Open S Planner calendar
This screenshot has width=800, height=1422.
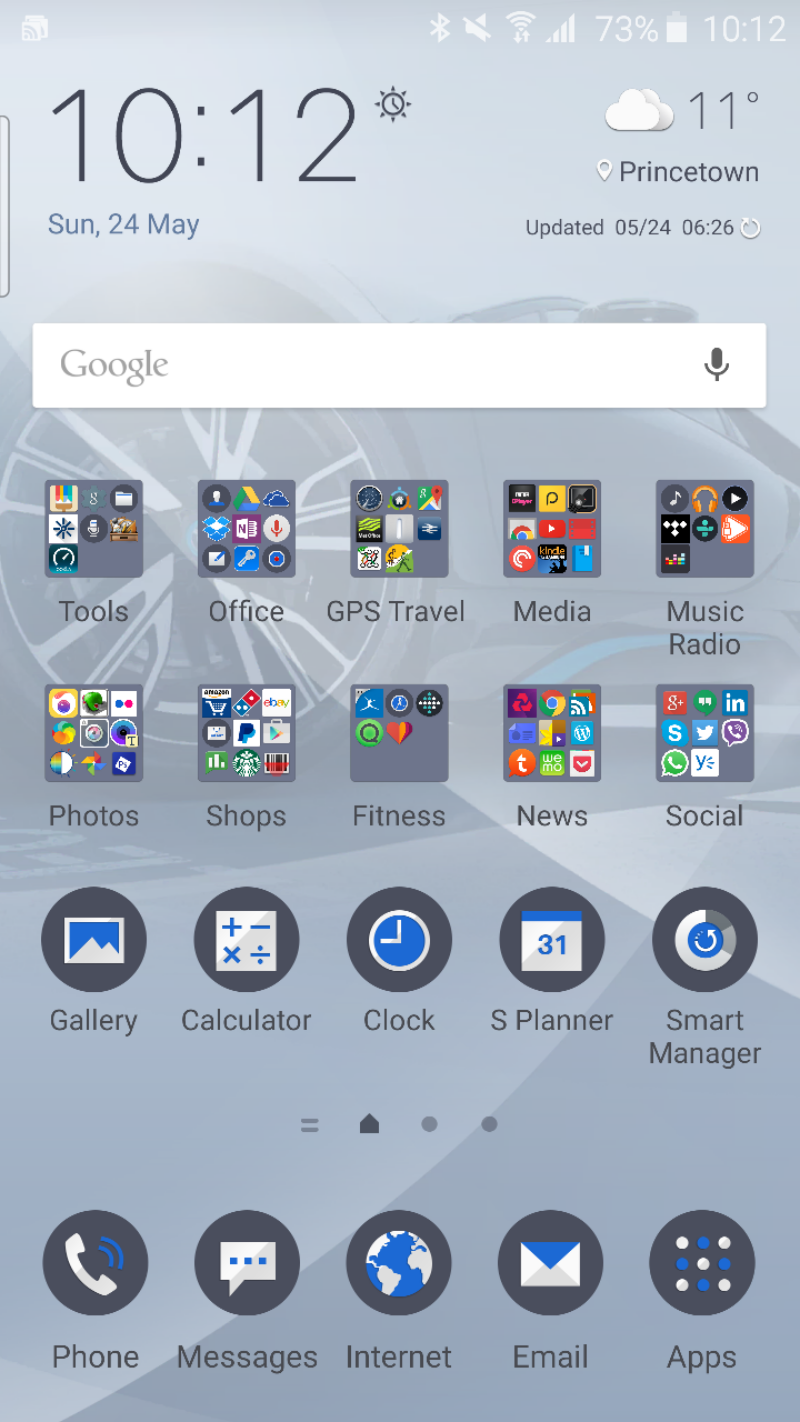[x=552, y=940]
